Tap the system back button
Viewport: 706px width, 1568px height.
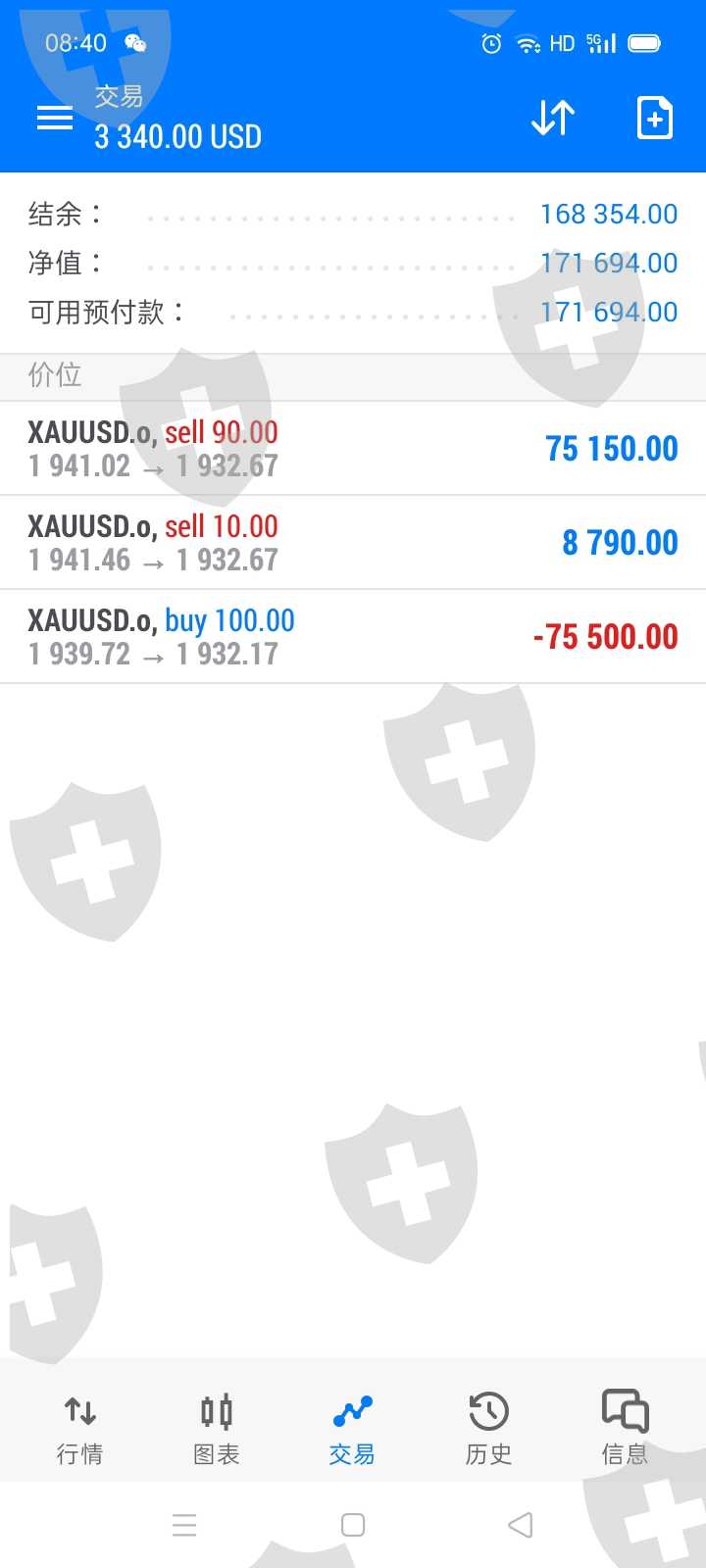coord(521,1525)
